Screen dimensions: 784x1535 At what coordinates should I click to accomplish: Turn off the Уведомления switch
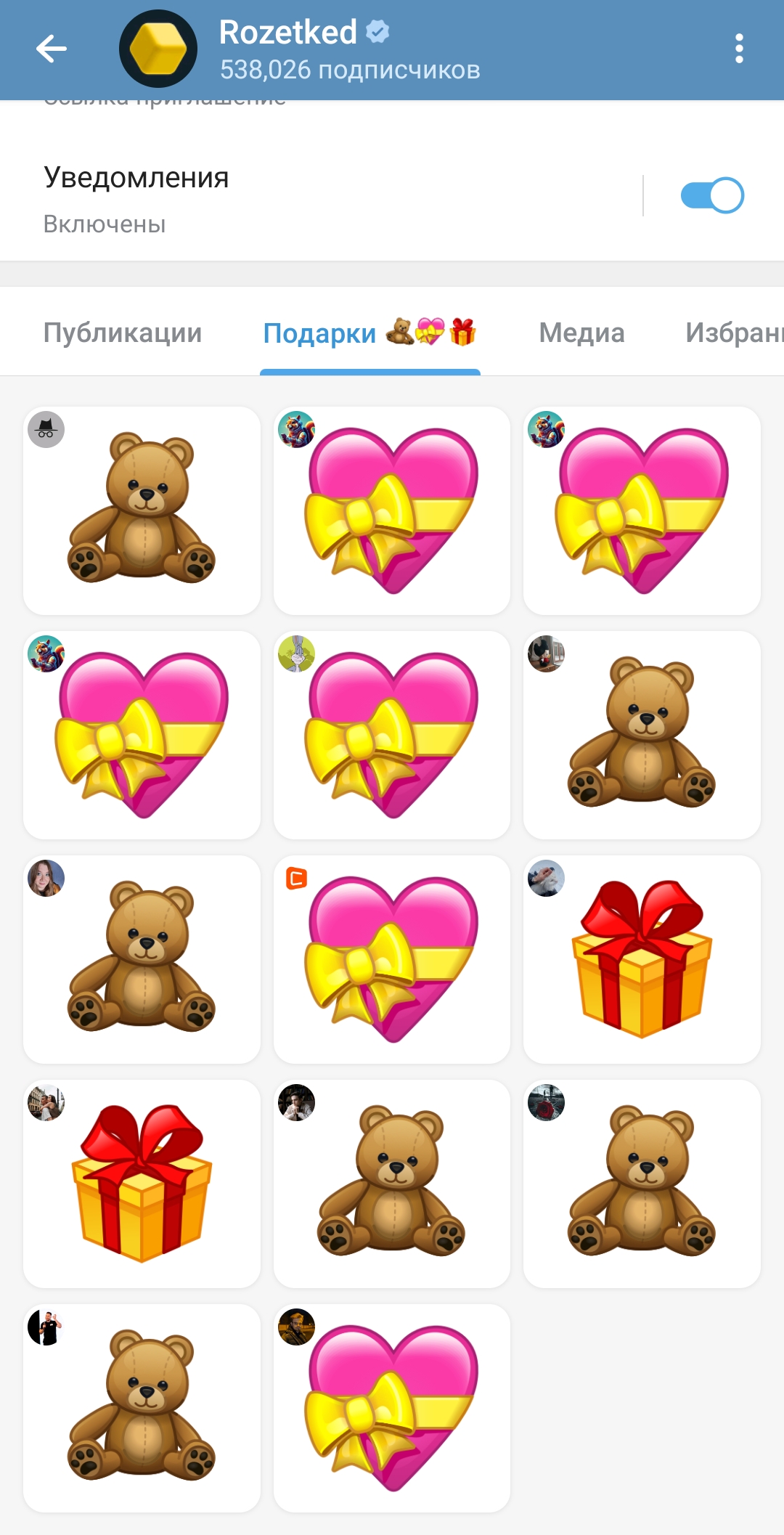[712, 195]
